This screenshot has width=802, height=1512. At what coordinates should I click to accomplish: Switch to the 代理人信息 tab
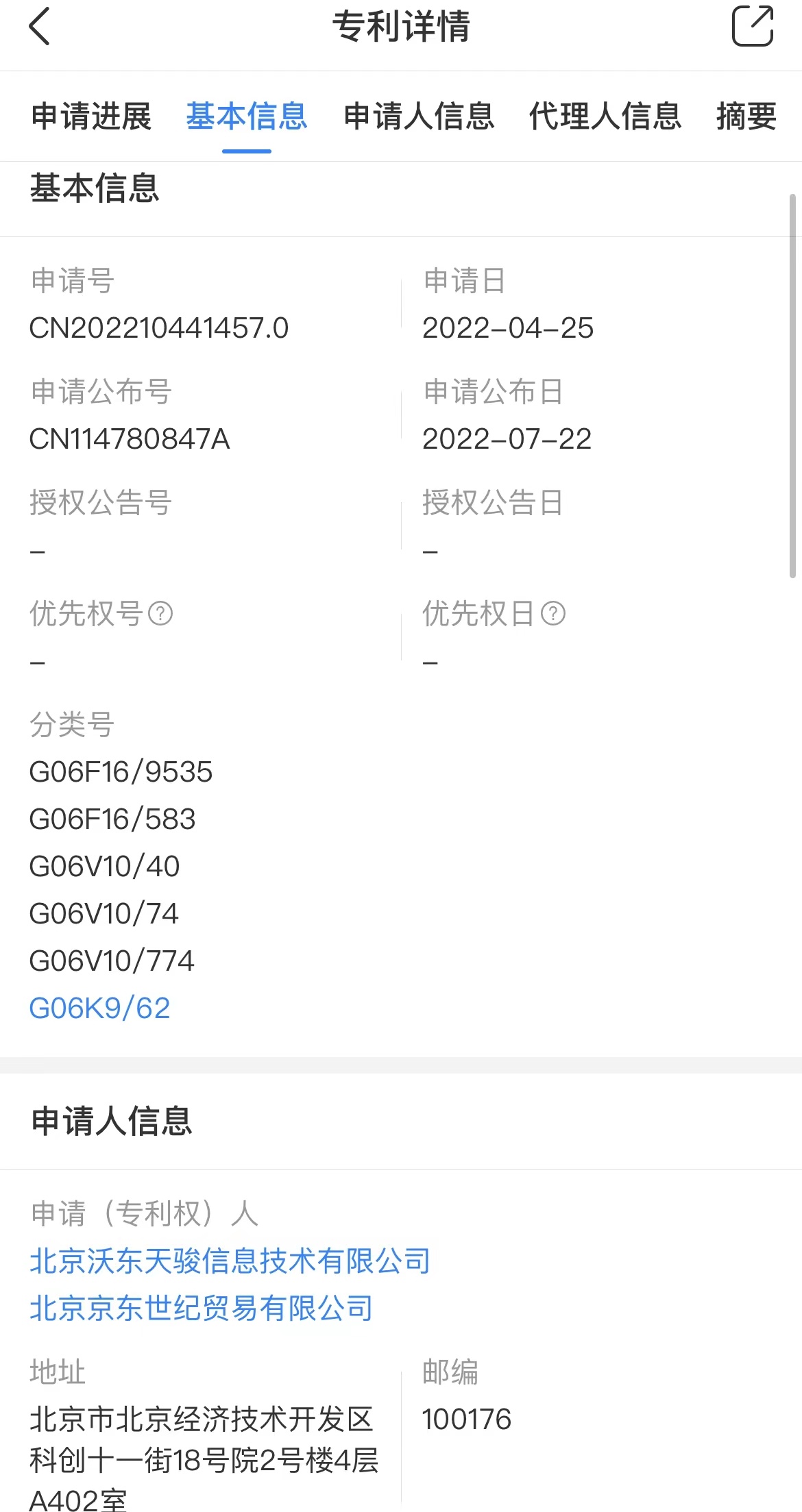click(605, 116)
